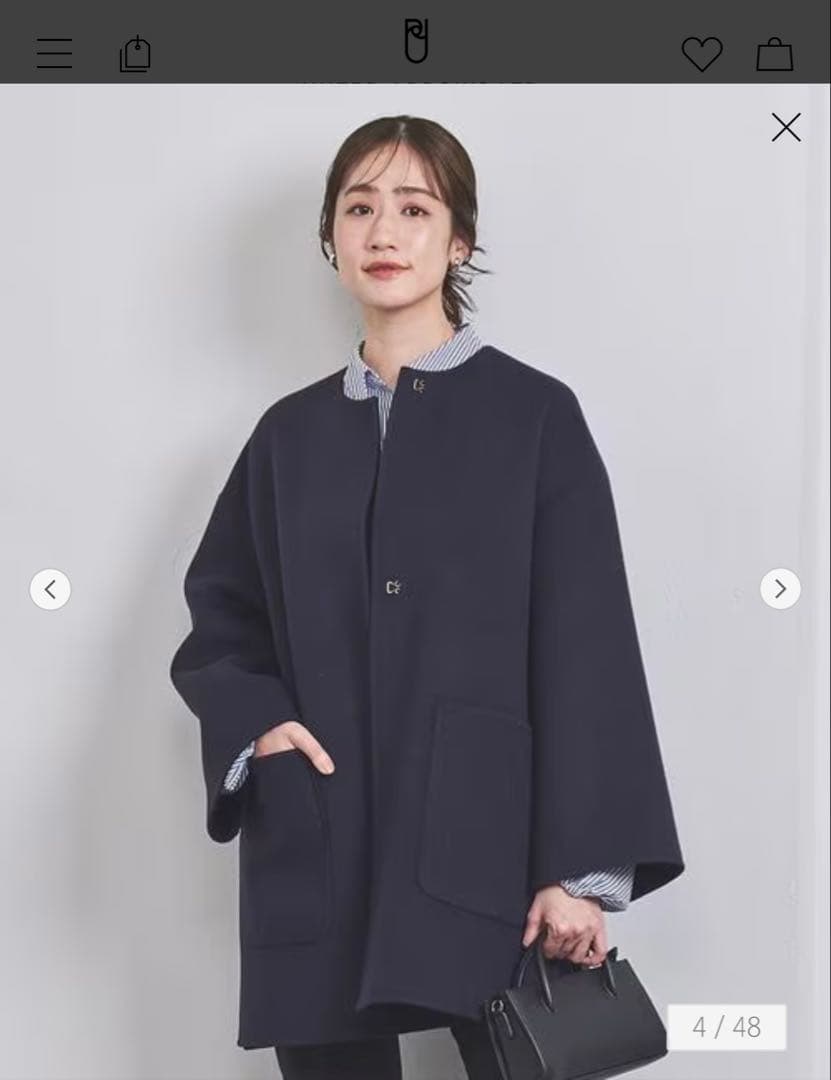Open the shopping bag
This screenshot has height=1080, width=831.
(774, 54)
